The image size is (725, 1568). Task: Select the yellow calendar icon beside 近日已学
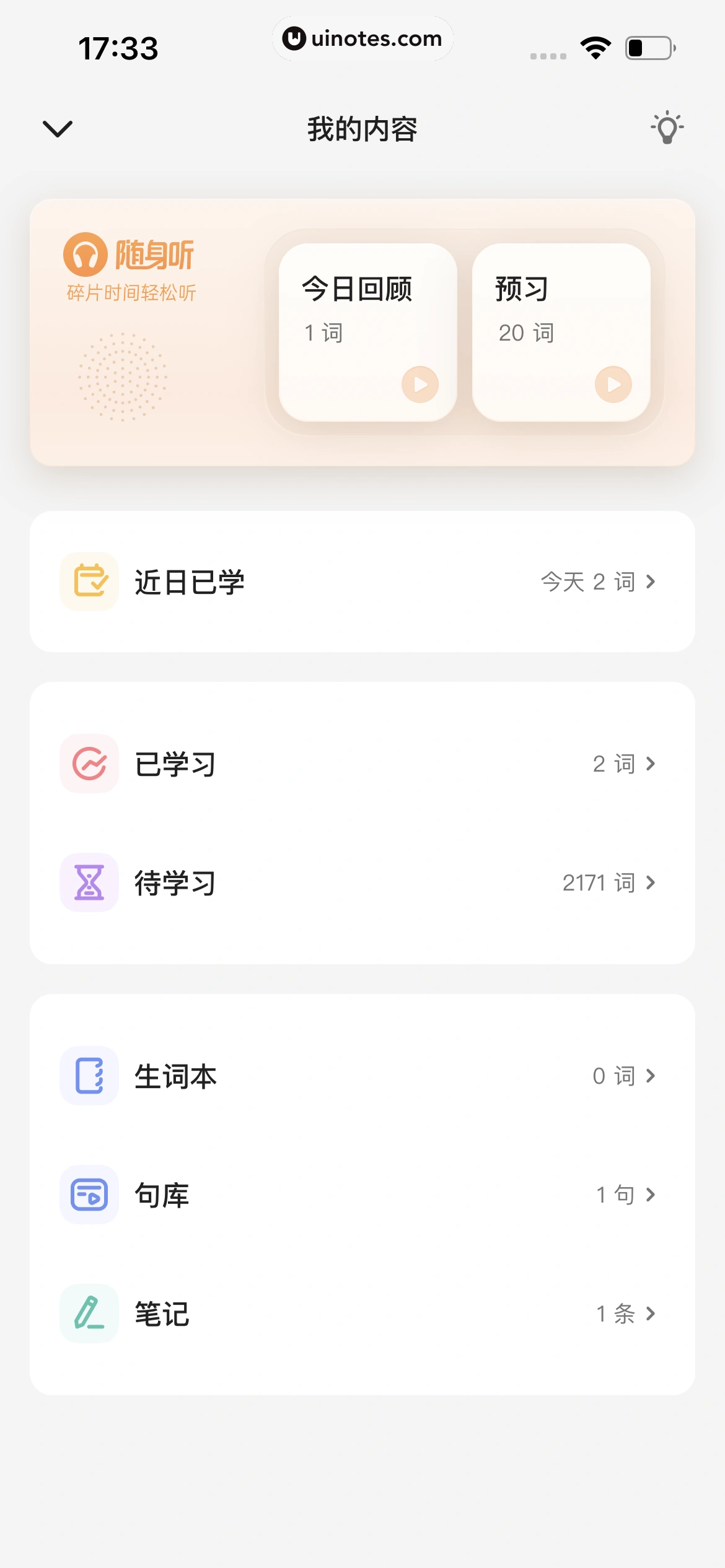pos(89,581)
